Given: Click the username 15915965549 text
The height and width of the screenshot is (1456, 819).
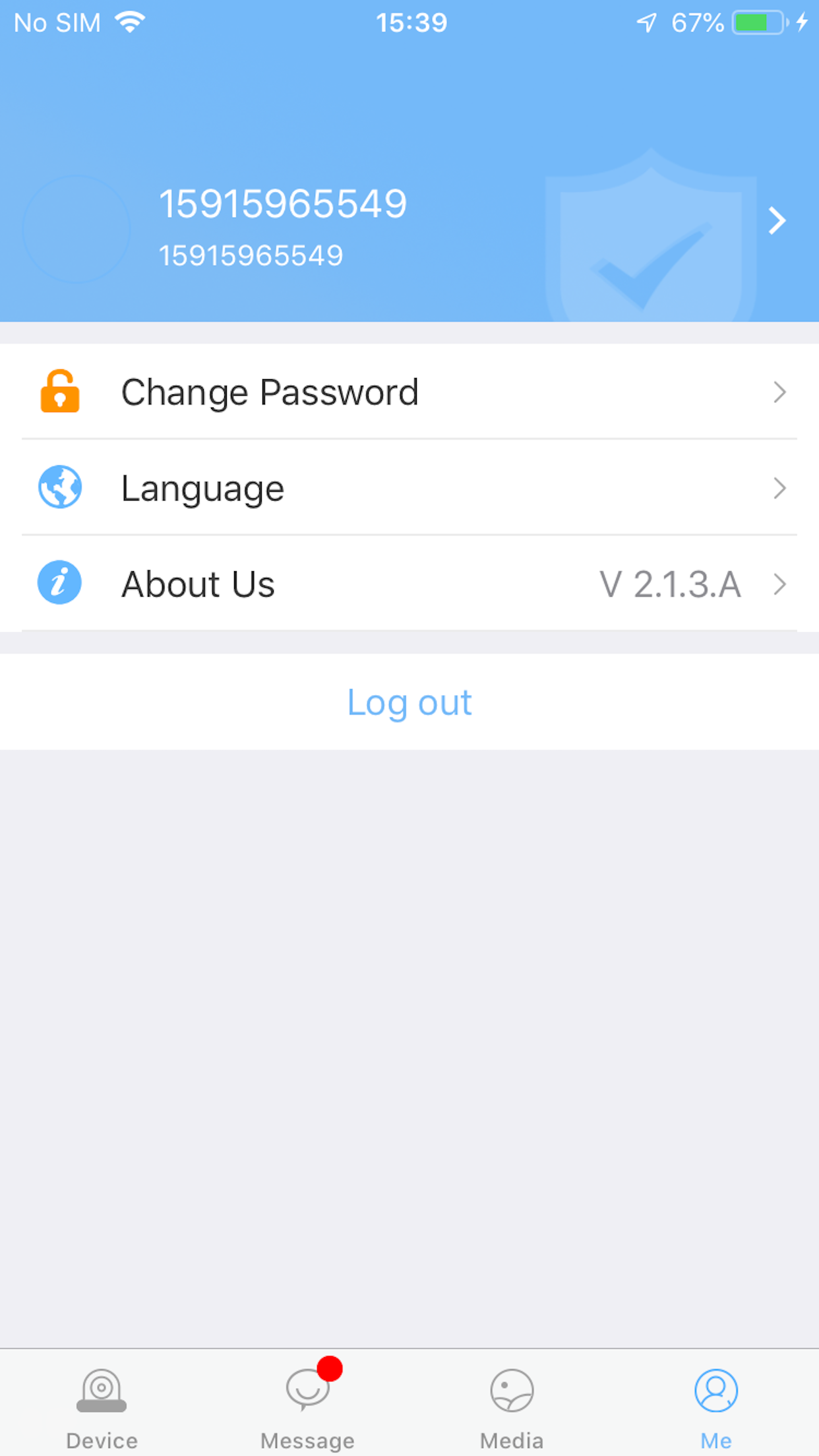Looking at the screenshot, I should tap(285, 203).
